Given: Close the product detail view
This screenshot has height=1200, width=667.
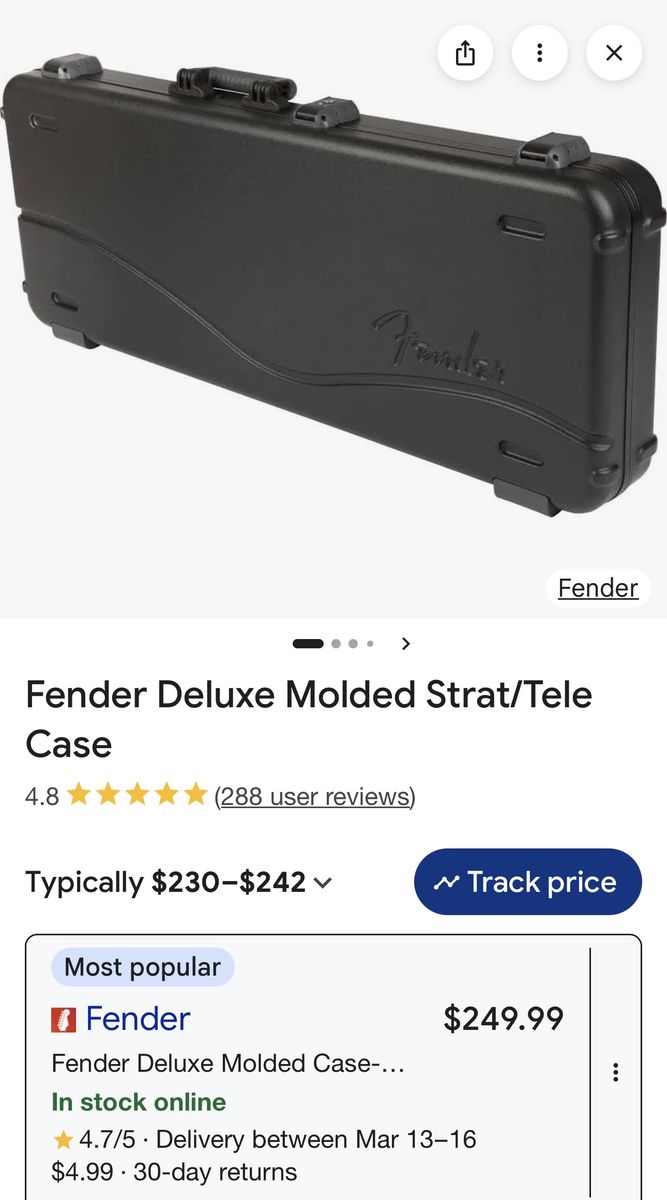Looking at the screenshot, I should click(x=614, y=53).
